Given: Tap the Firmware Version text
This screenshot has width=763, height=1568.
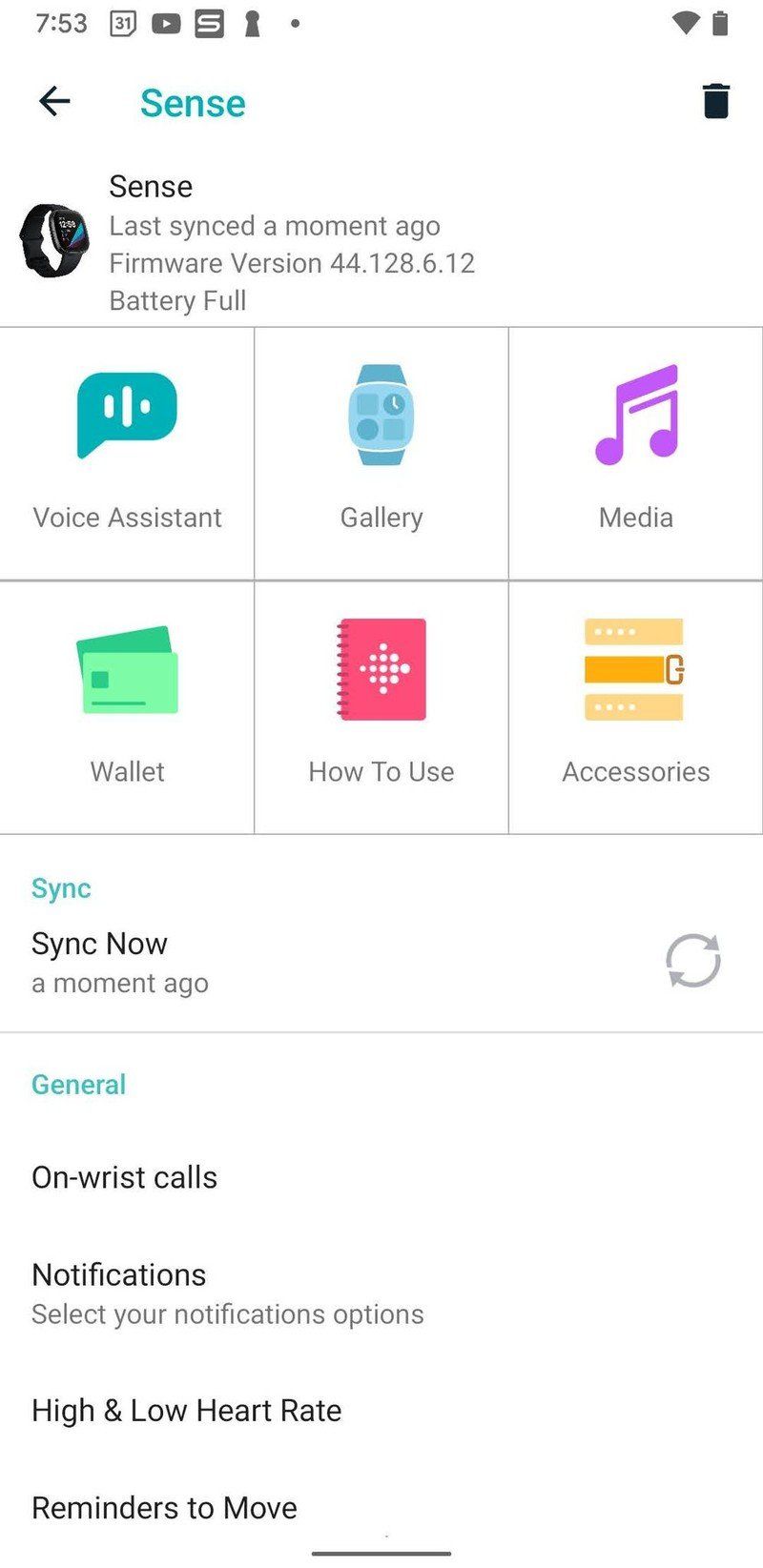Looking at the screenshot, I should (x=291, y=263).
